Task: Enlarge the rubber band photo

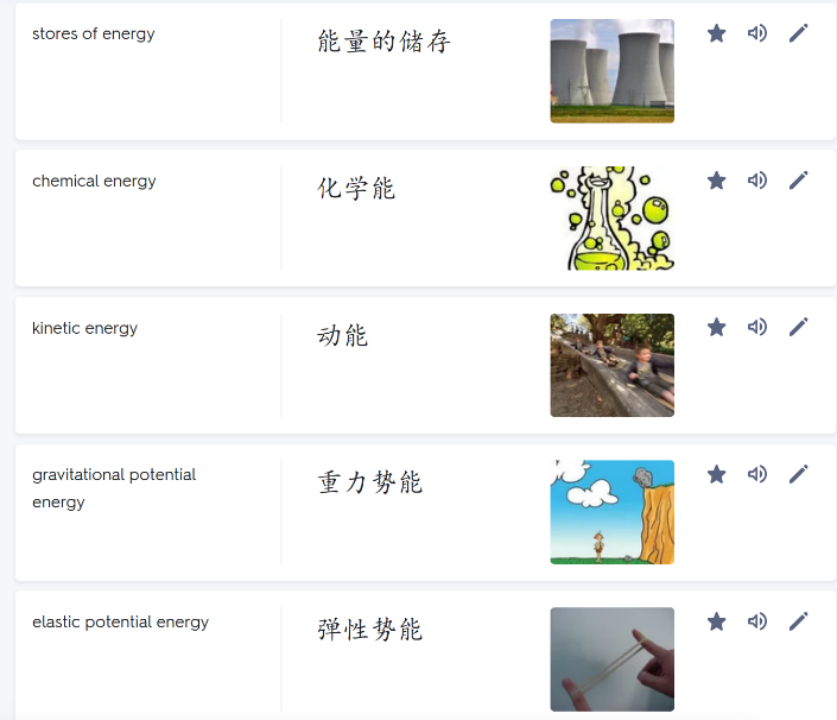Action: click(612, 659)
